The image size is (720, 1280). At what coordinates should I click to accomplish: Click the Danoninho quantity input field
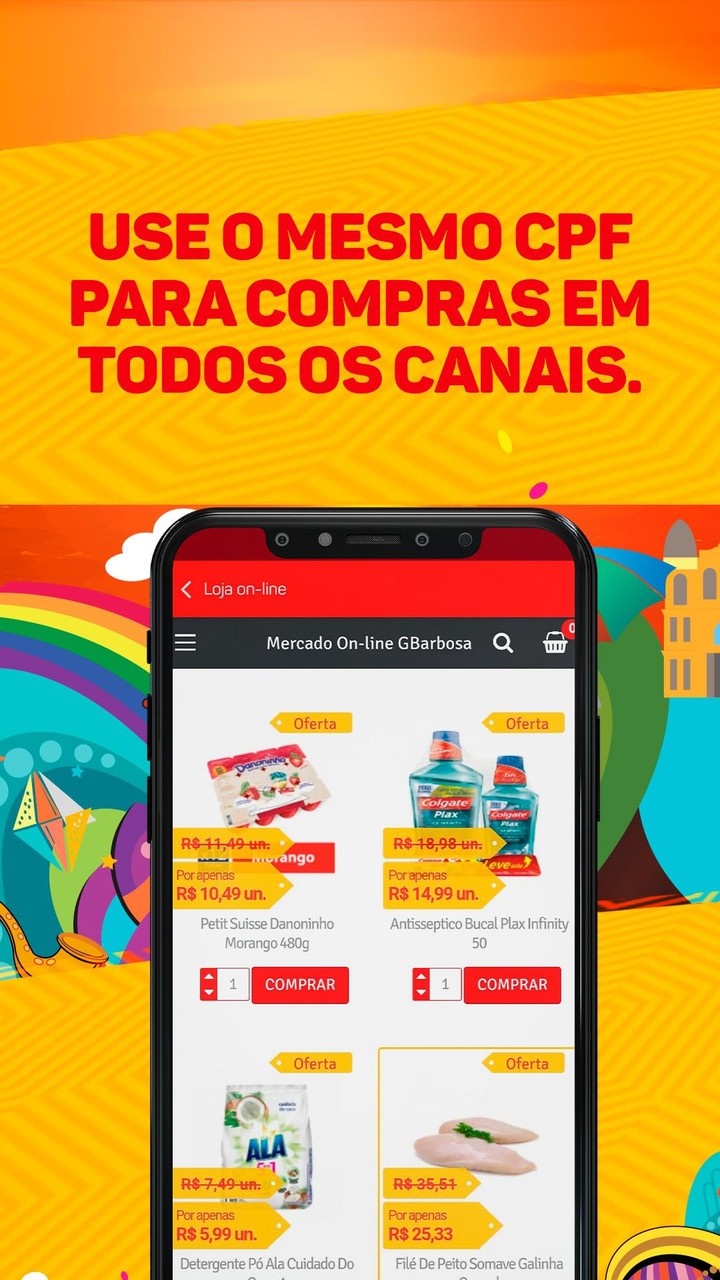[232, 984]
